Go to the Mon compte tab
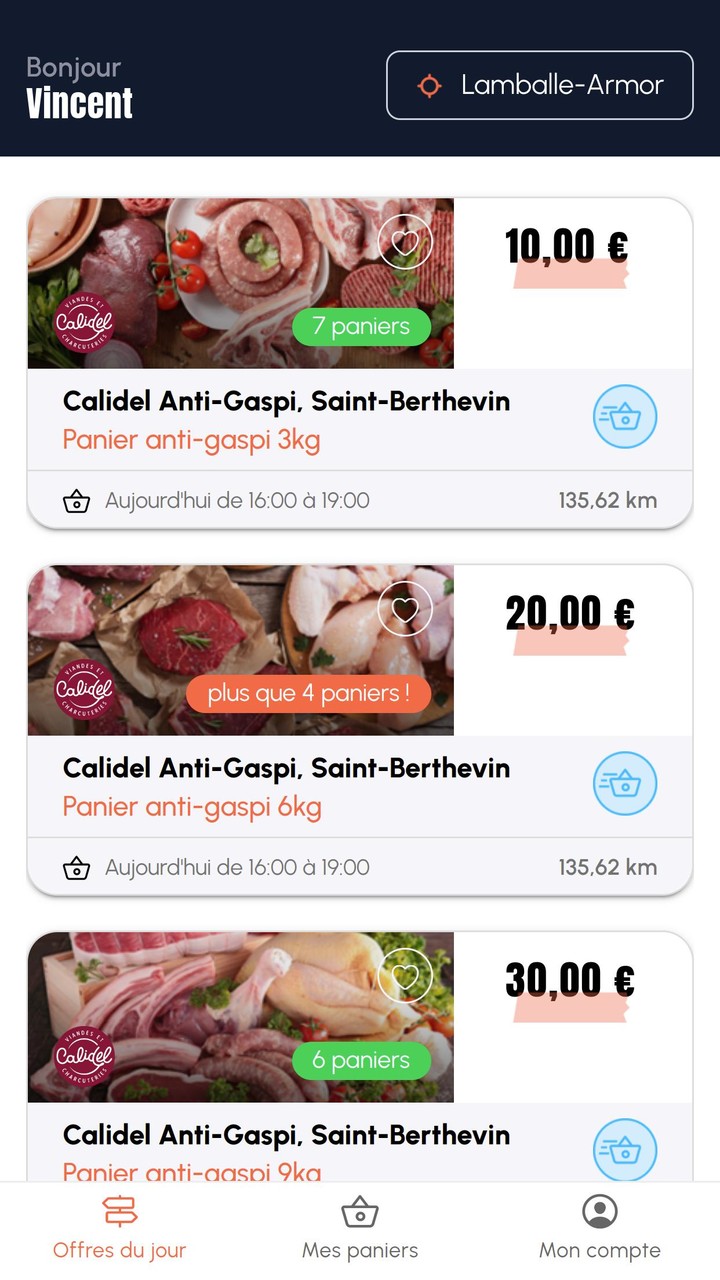The width and height of the screenshot is (720, 1280). (x=597, y=1230)
